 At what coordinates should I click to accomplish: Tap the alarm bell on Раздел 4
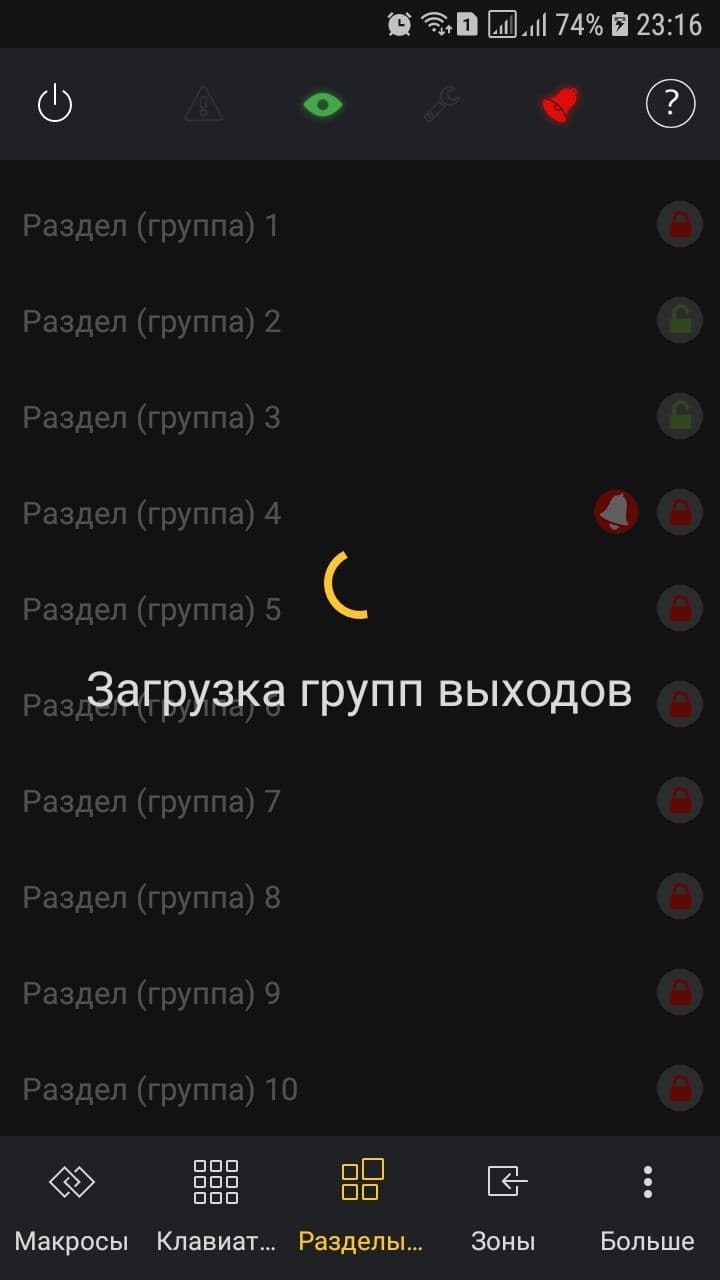click(617, 512)
